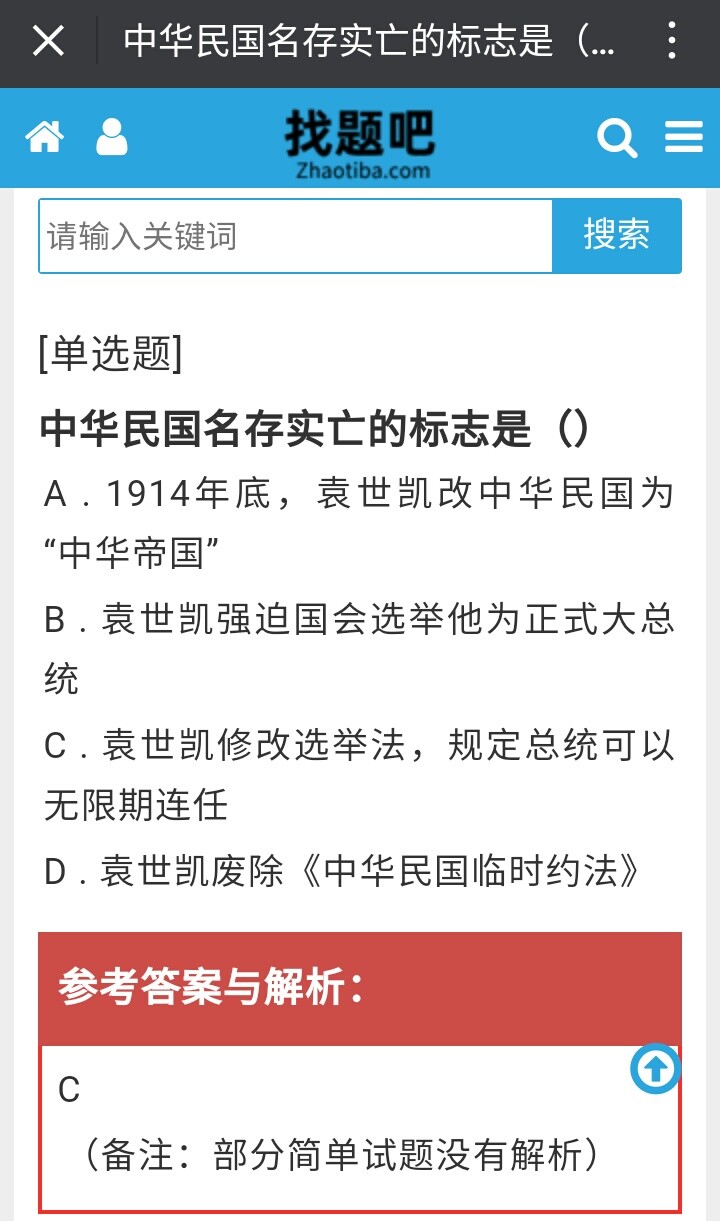Tap the back-to-top arrow button
The image size is (720, 1221).
656,1069
